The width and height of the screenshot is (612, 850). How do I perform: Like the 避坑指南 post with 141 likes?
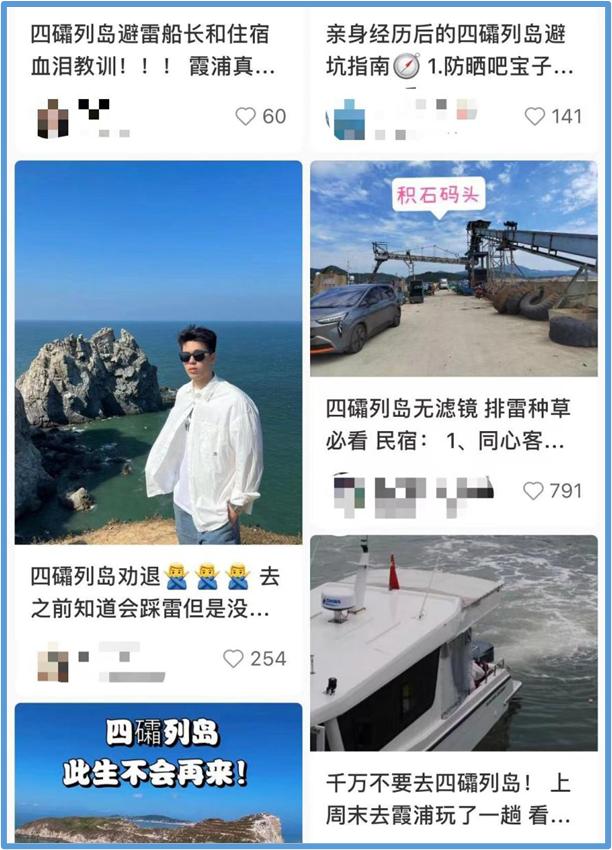tap(535, 117)
